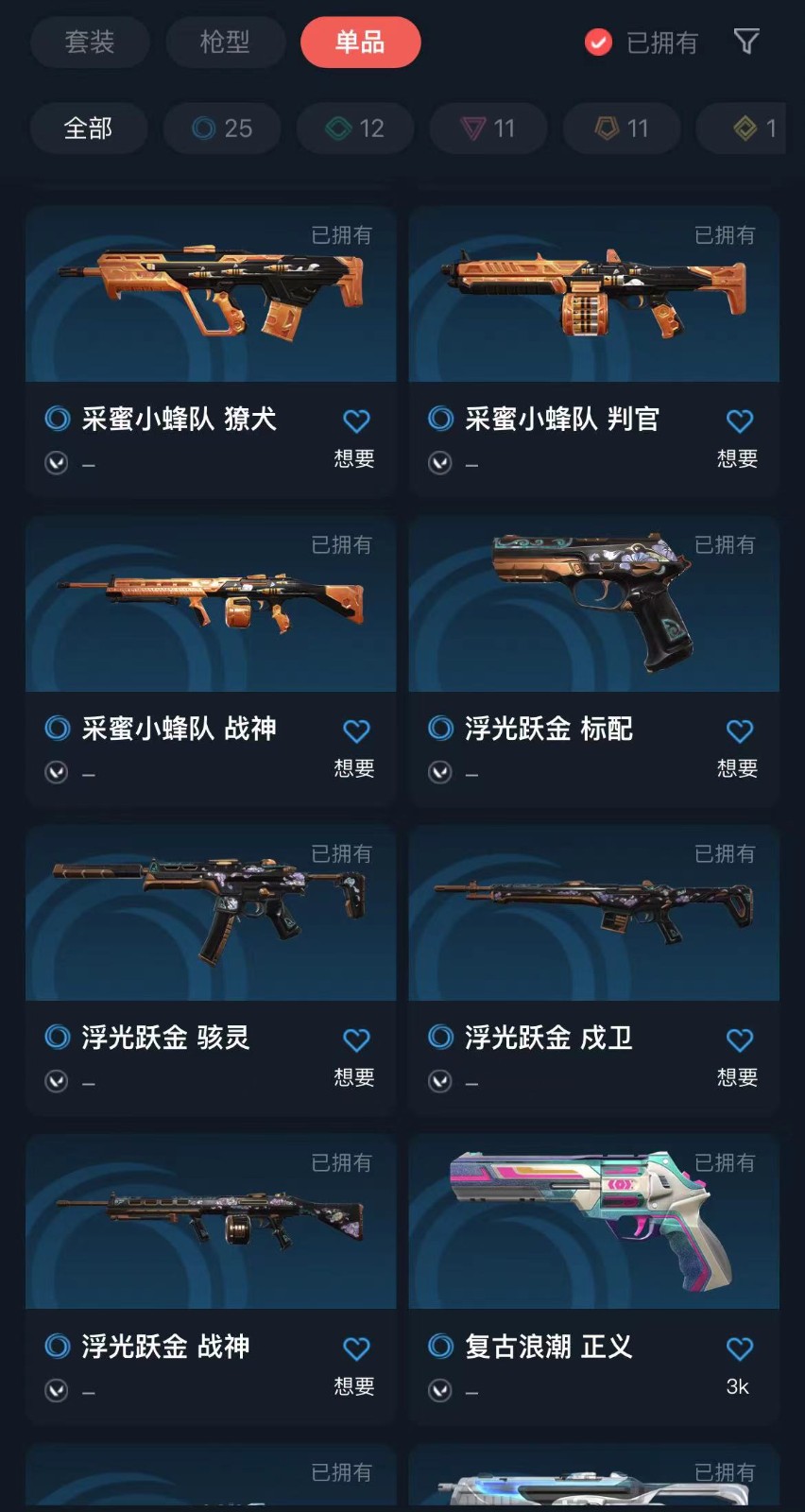Like the 浮光跃金 标配 skin
805x1512 pixels.
[739, 730]
